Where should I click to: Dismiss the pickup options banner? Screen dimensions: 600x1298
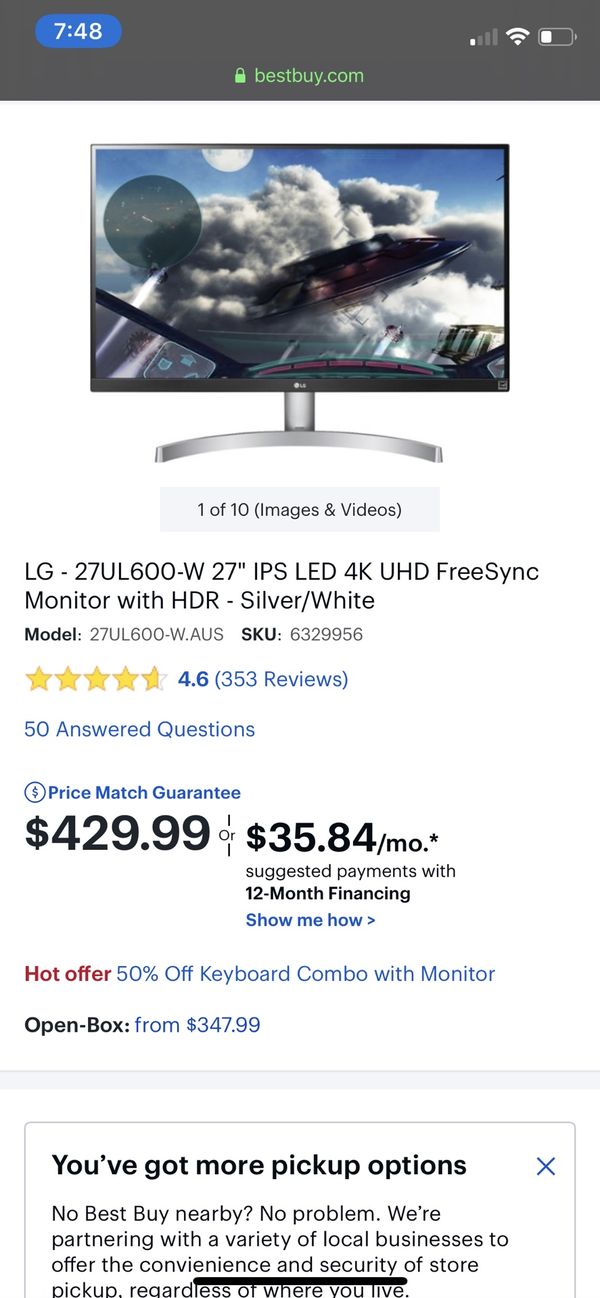(546, 1166)
